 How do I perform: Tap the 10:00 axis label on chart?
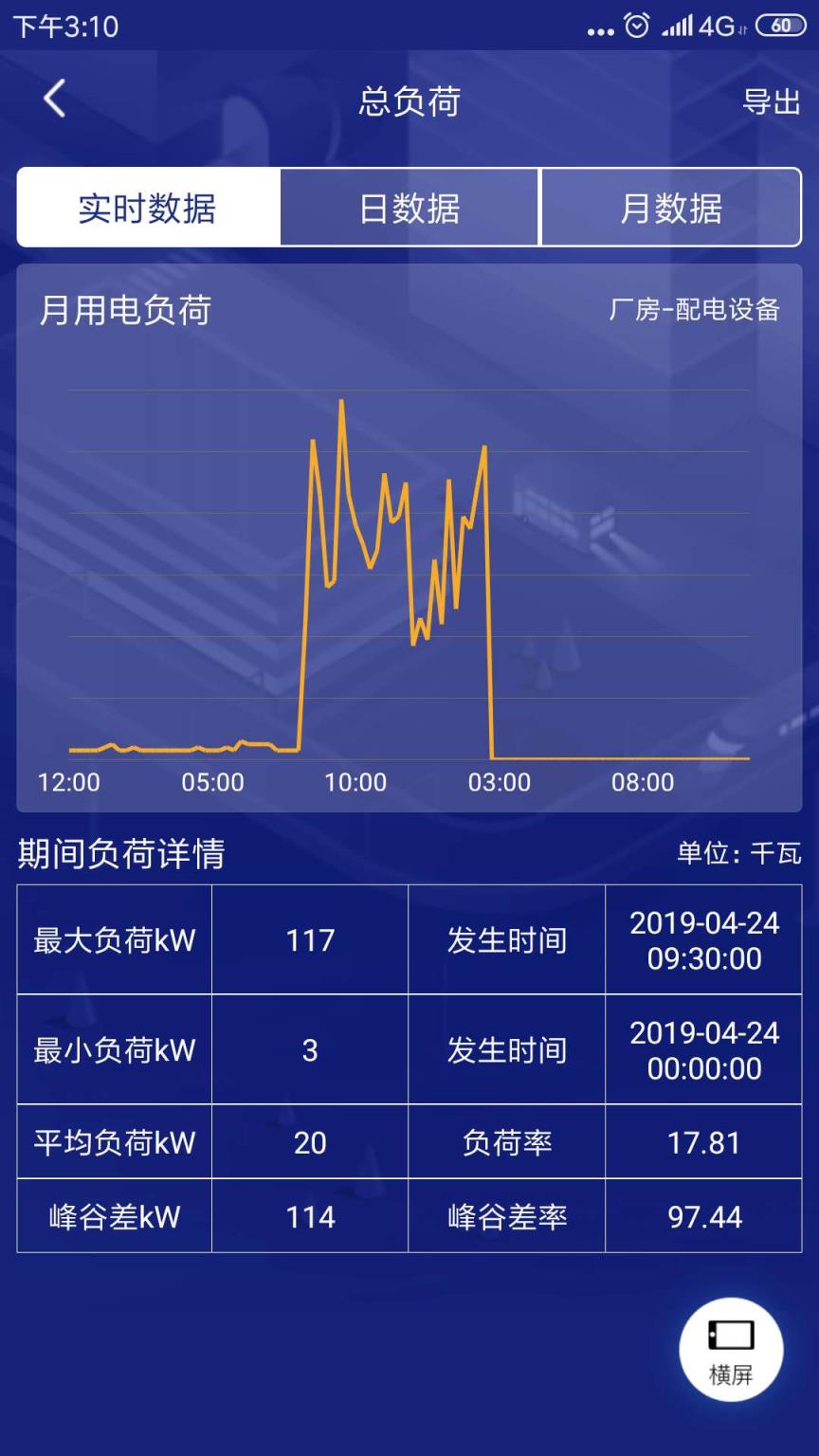click(x=355, y=783)
